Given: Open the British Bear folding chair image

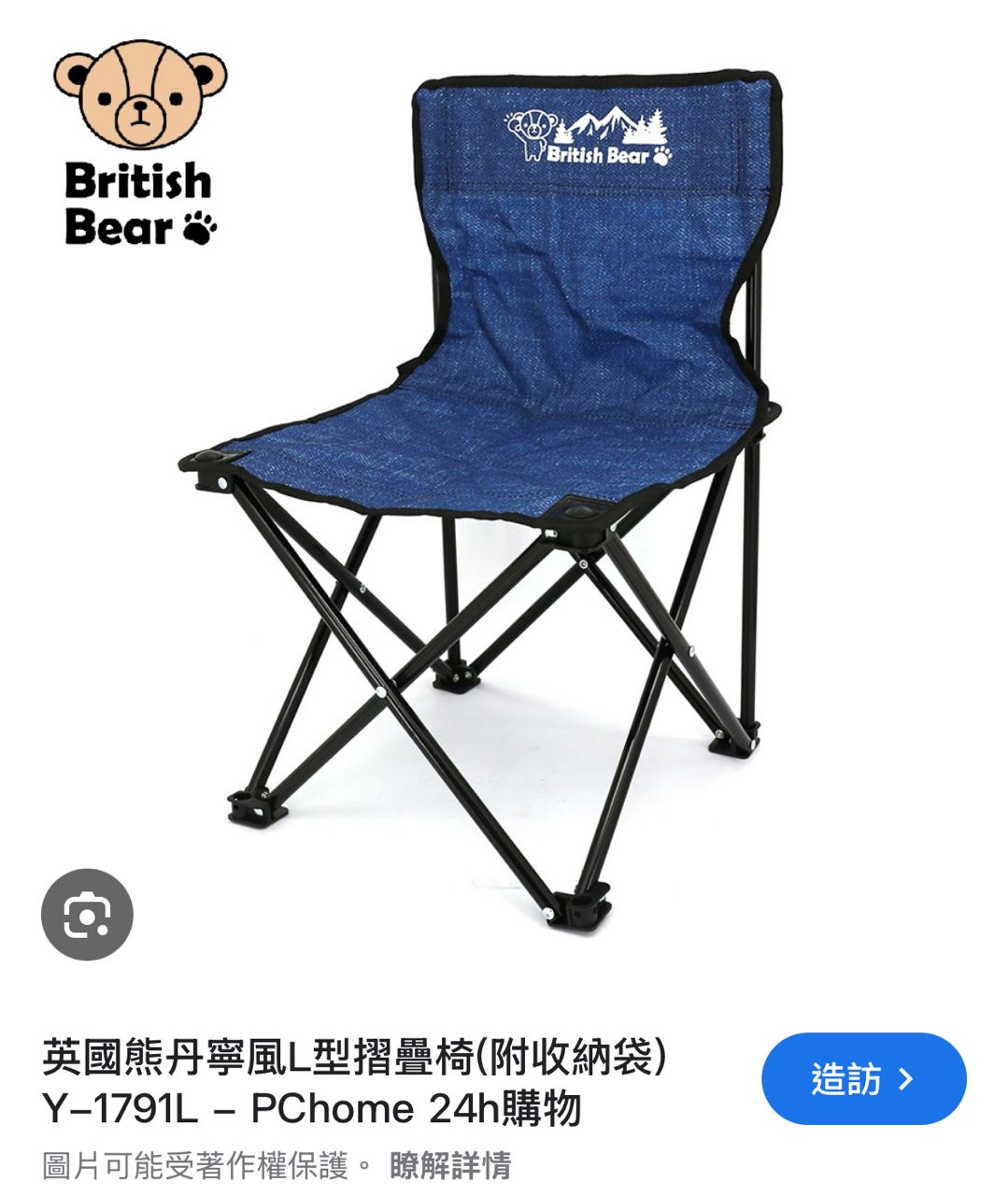Looking at the screenshot, I should coord(504,486).
